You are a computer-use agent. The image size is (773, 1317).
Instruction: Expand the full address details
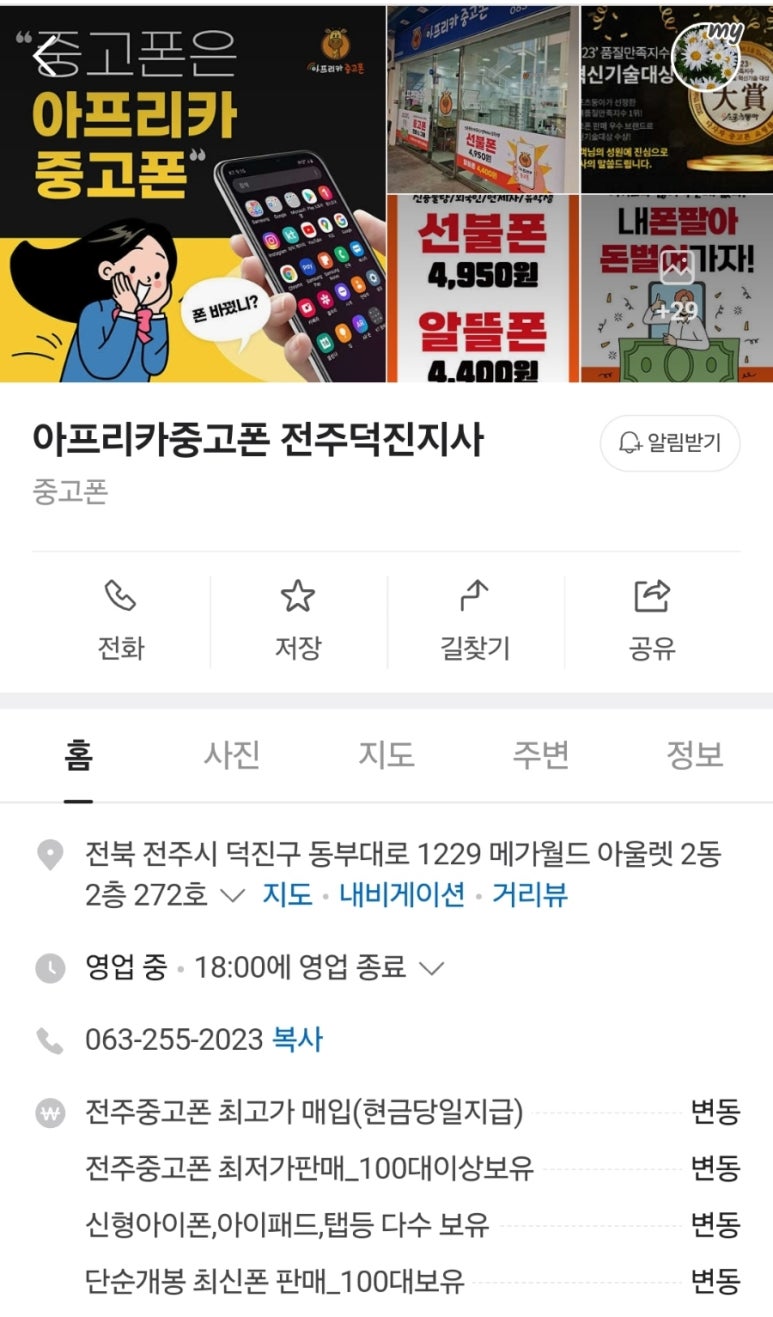click(232, 895)
